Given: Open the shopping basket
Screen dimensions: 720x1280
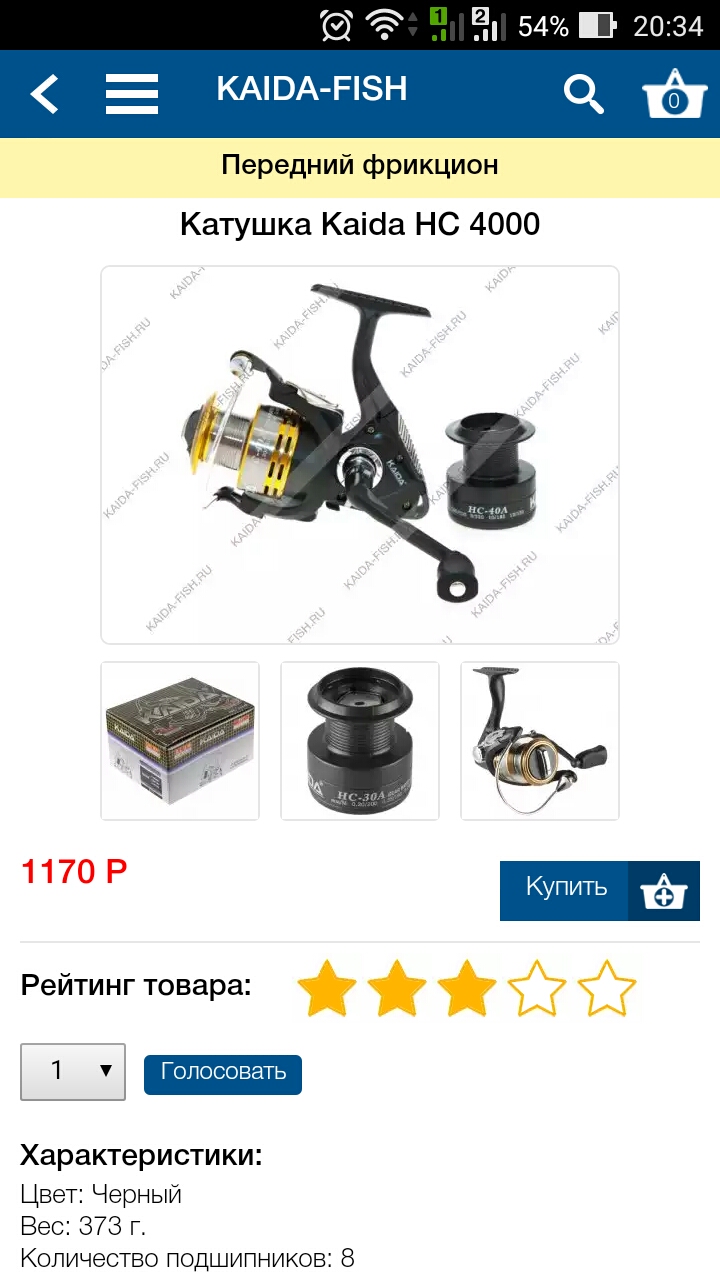Looking at the screenshot, I should [675, 94].
